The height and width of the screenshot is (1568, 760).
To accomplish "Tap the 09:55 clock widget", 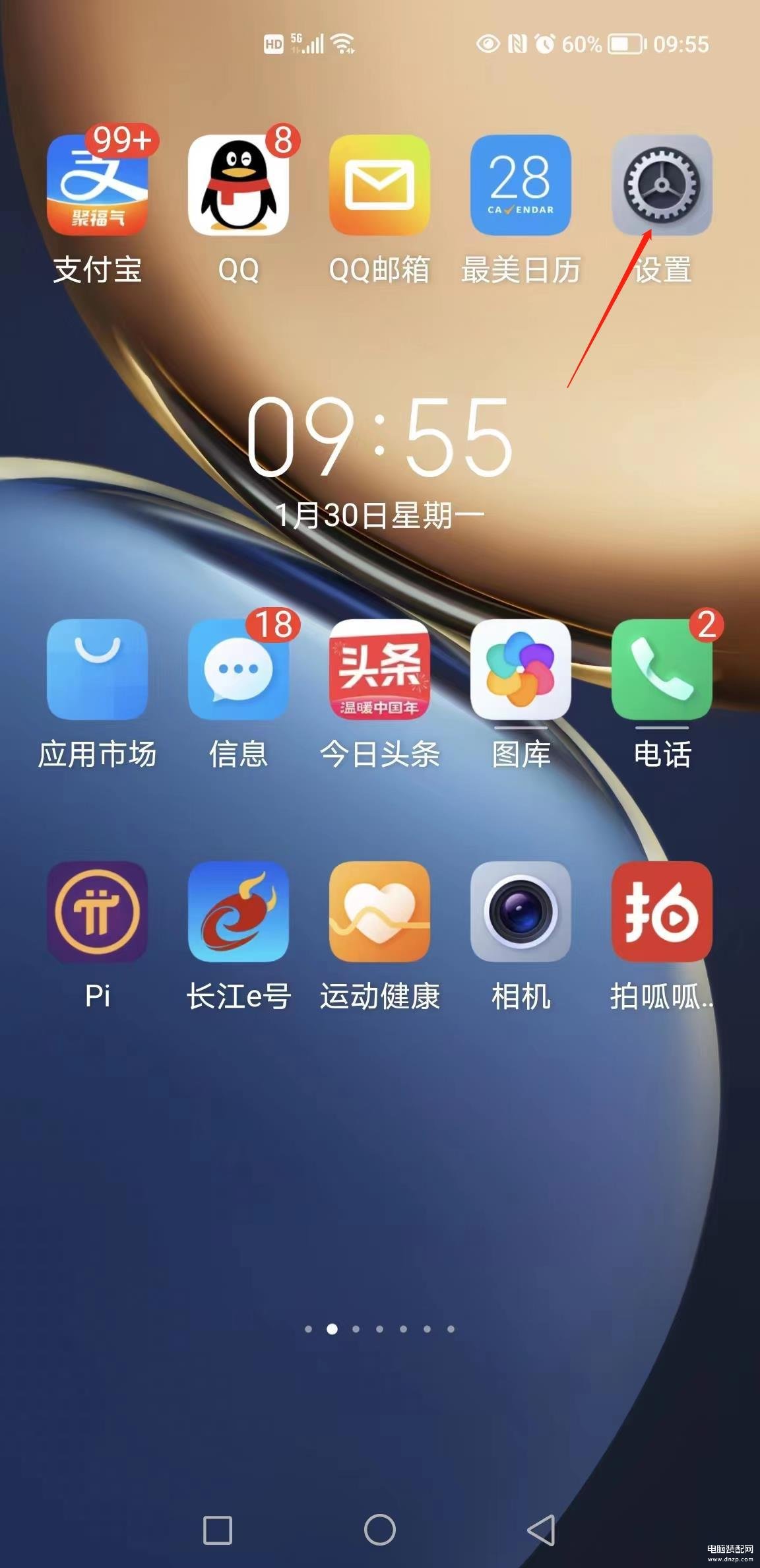I will 379,438.
